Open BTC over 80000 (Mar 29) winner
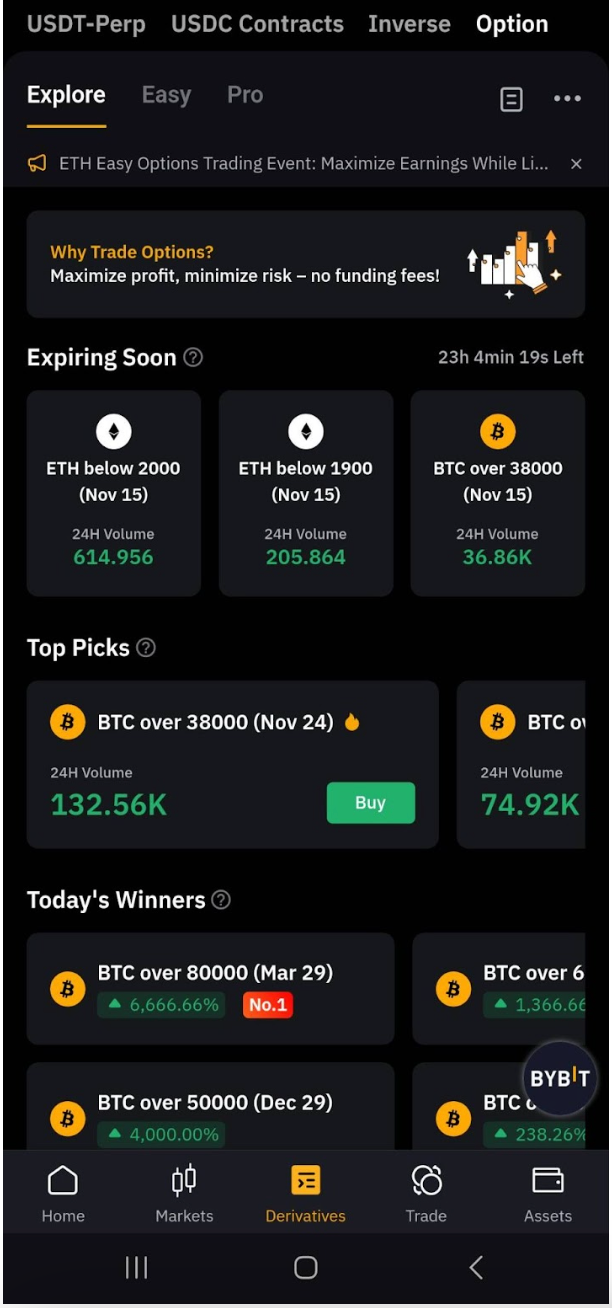612x1308 pixels. [x=210, y=988]
